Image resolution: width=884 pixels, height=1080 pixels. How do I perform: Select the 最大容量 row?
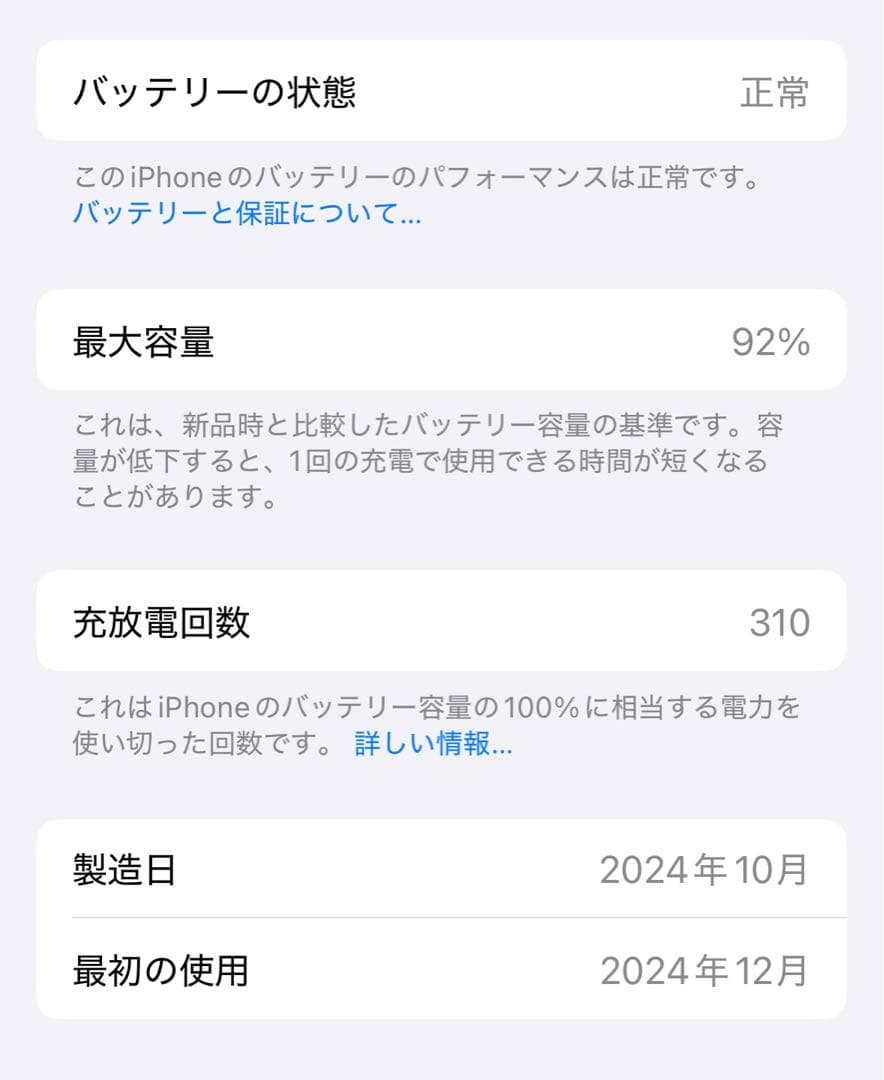[x=441, y=341]
